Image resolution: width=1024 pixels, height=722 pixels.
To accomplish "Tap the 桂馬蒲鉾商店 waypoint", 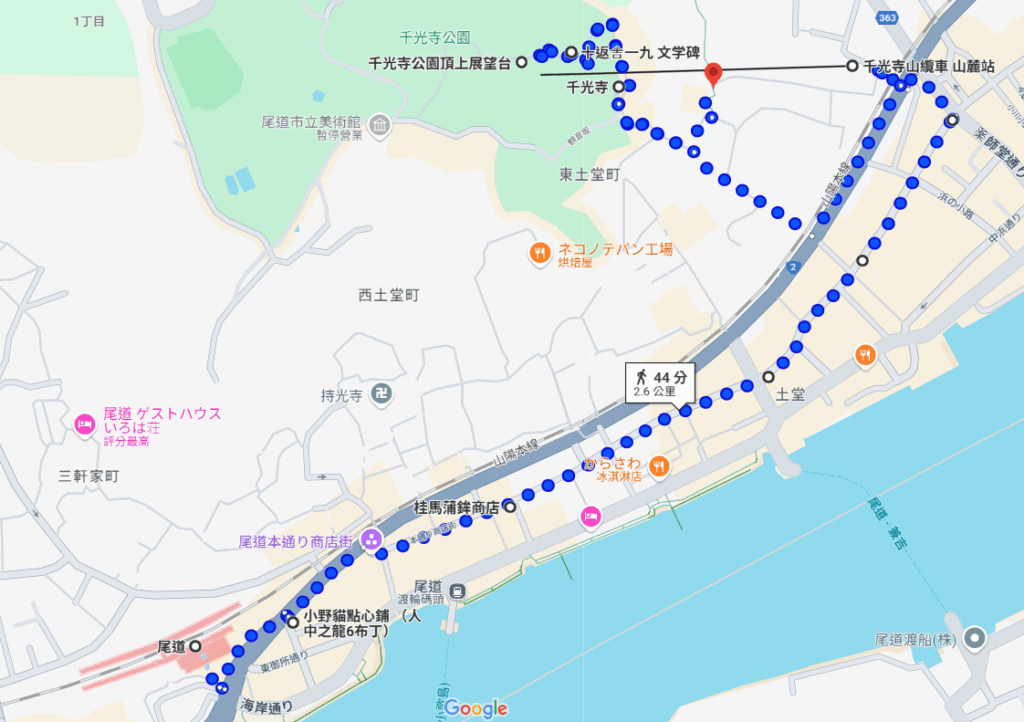I will [510, 508].
